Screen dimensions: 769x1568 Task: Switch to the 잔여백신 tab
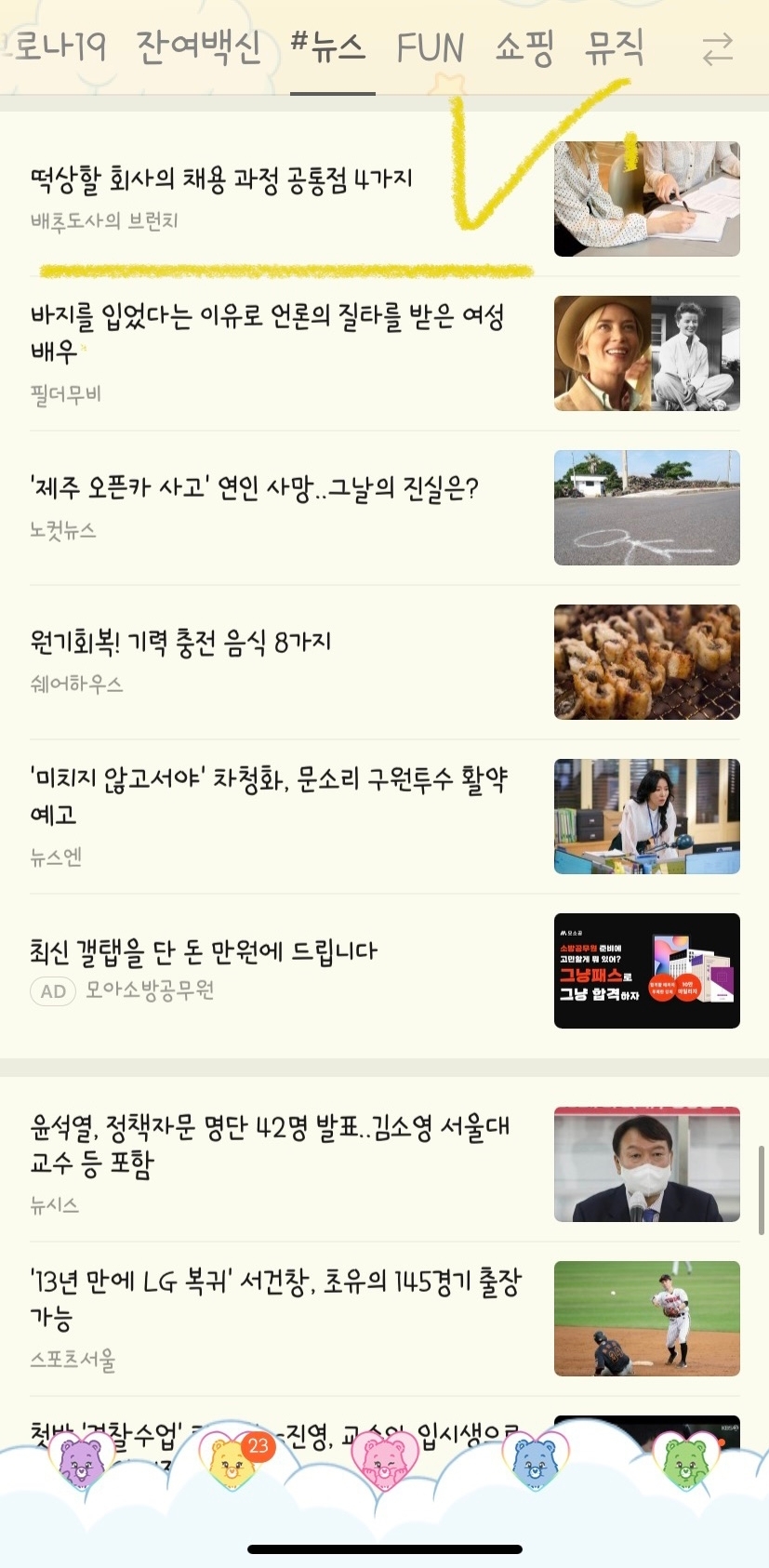coord(199,47)
